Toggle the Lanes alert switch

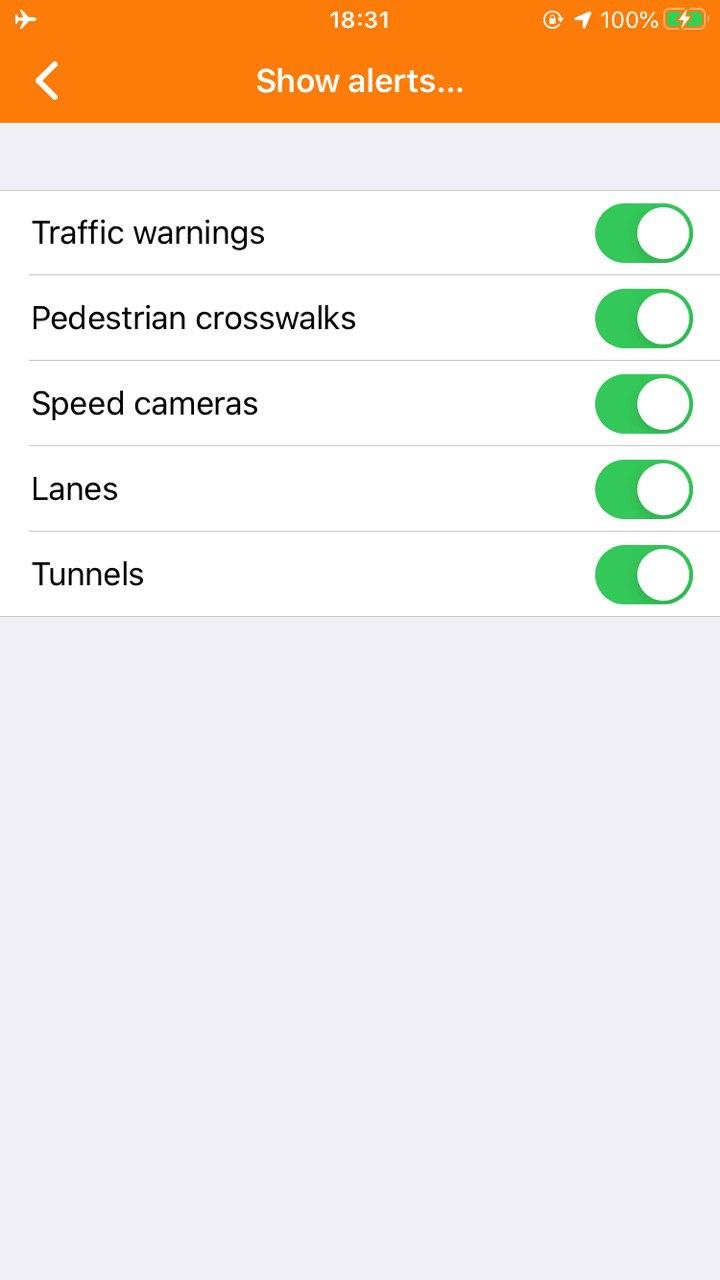643,489
